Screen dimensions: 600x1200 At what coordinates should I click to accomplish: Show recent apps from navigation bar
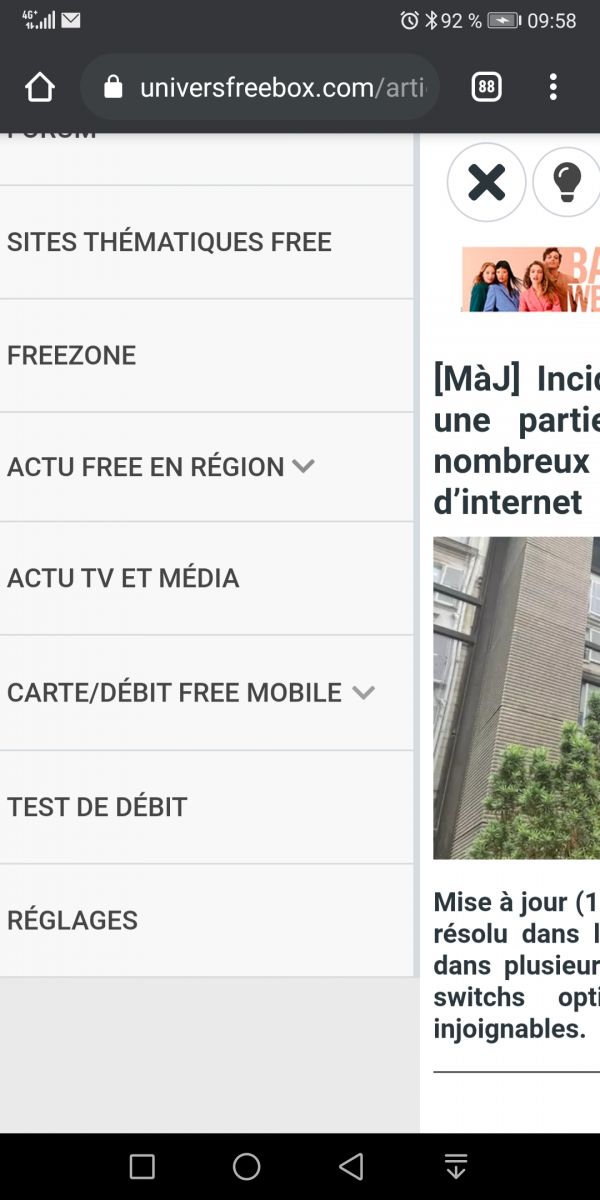[x=143, y=1166]
